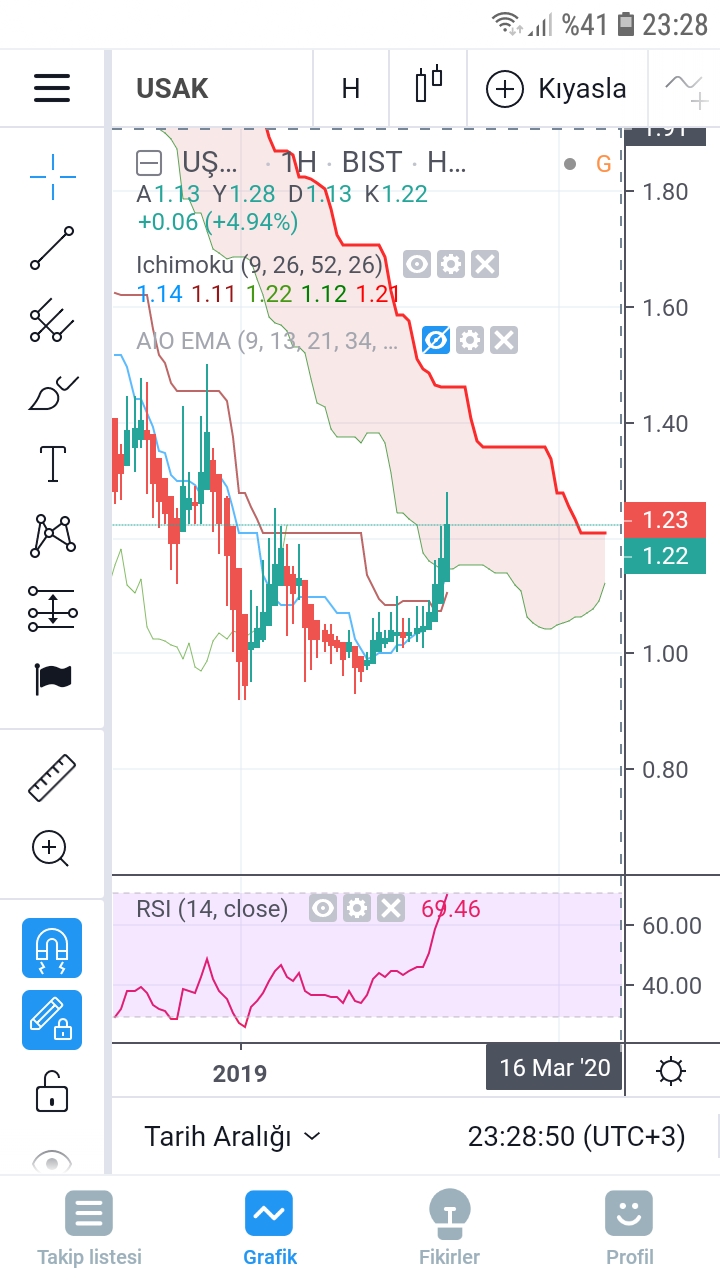Toggle magnet mode
Screen dimensions: 720x1280
(52, 948)
